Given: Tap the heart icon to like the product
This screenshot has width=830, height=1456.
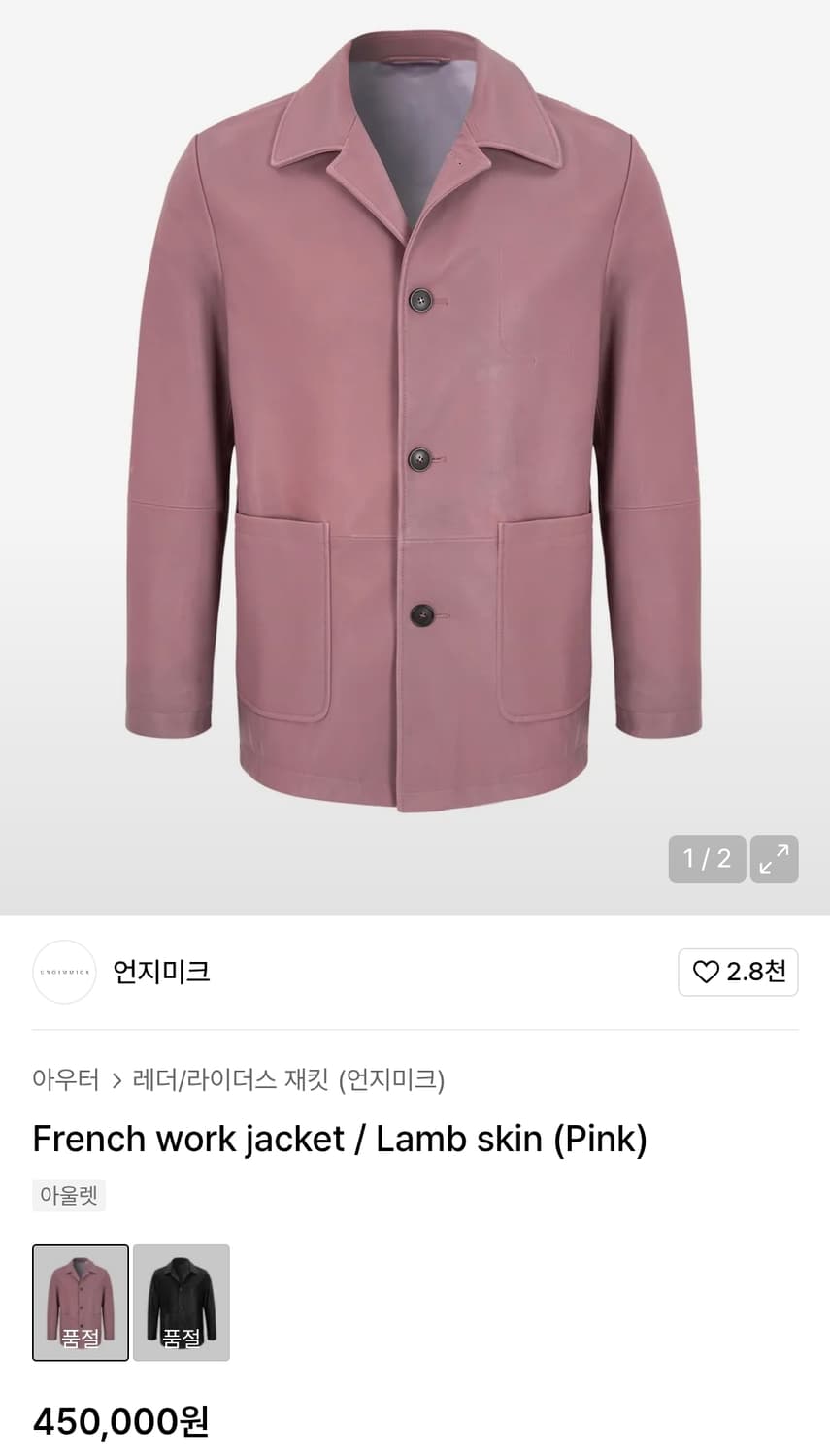Looking at the screenshot, I should coord(707,973).
